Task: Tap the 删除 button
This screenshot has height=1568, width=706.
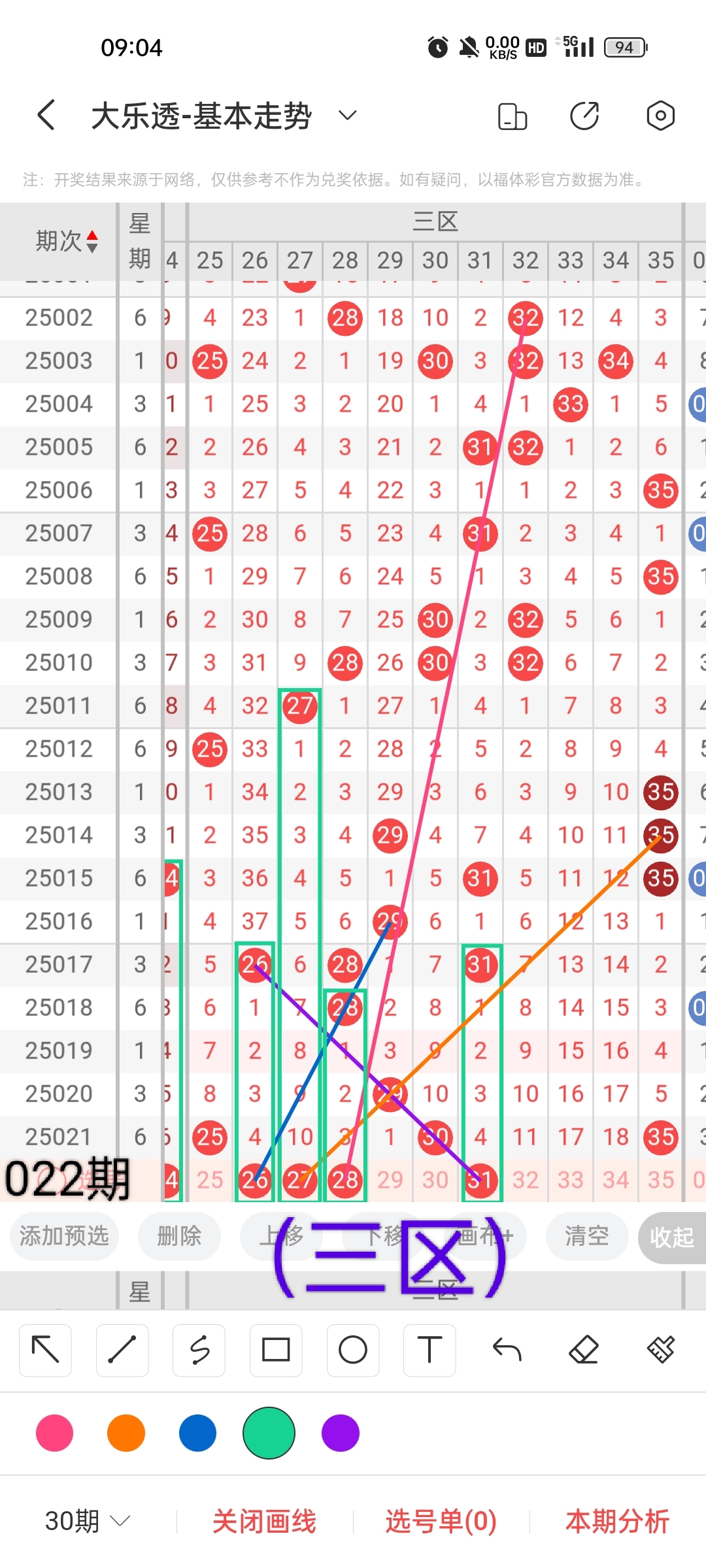Action: point(179,1235)
